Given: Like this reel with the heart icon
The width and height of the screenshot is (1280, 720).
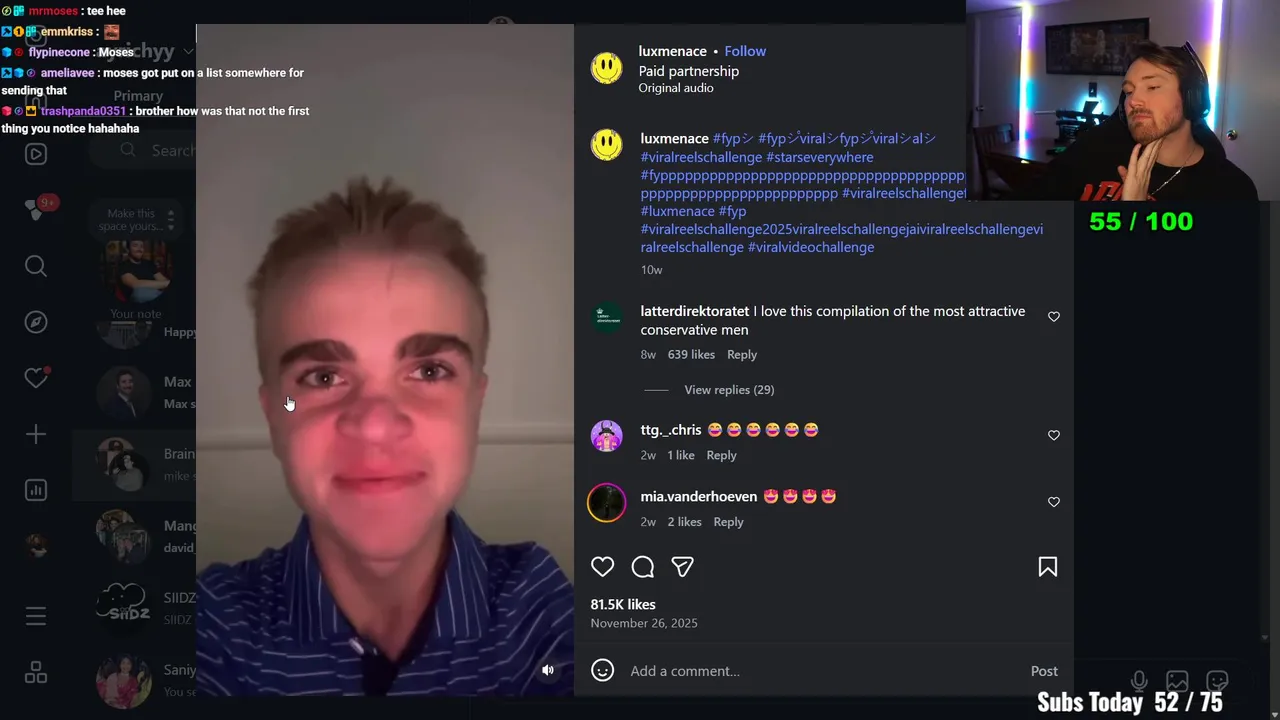Looking at the screenshot, I should 602,567.
